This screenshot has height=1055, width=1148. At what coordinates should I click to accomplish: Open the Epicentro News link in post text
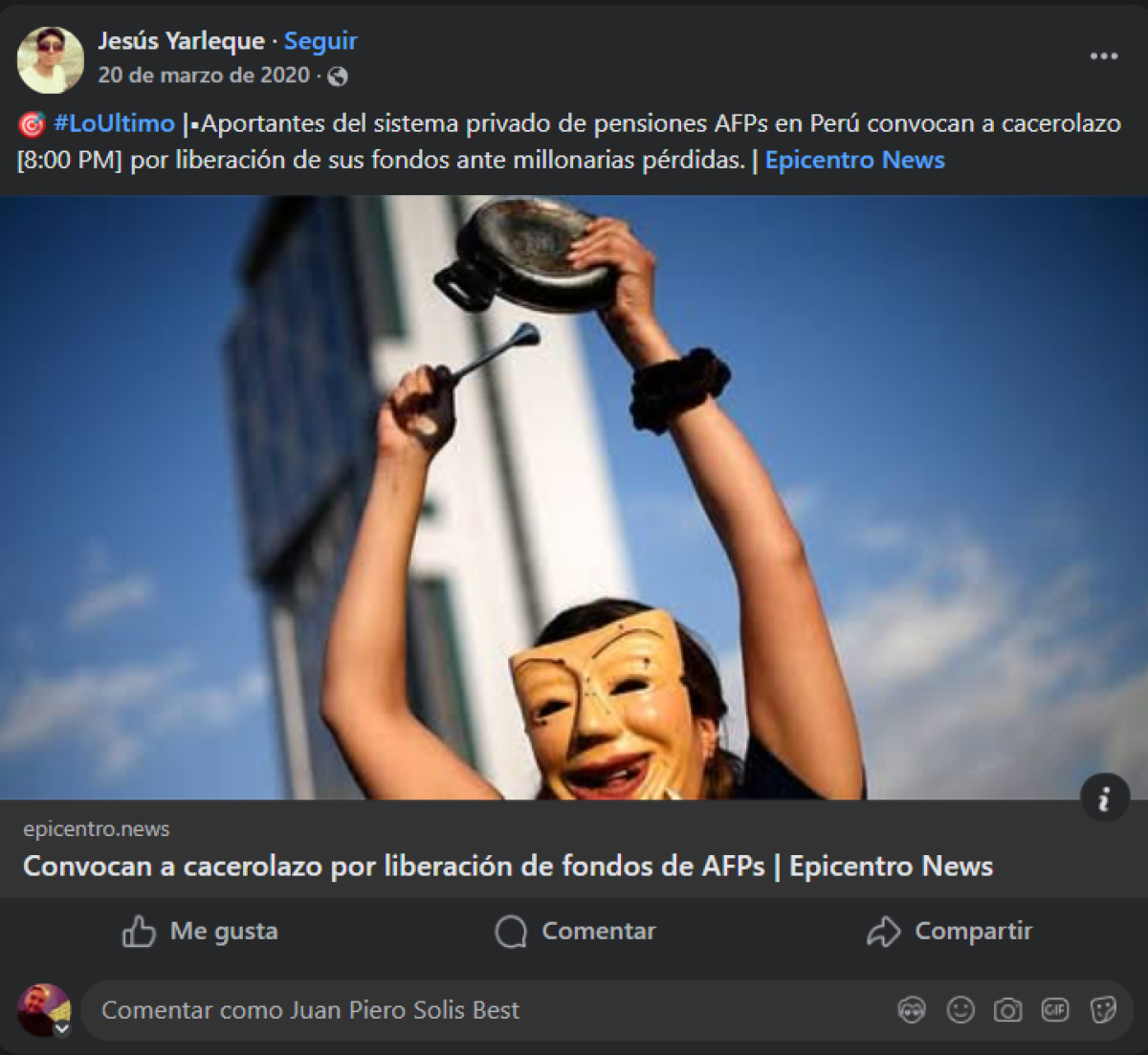point(854,160)
